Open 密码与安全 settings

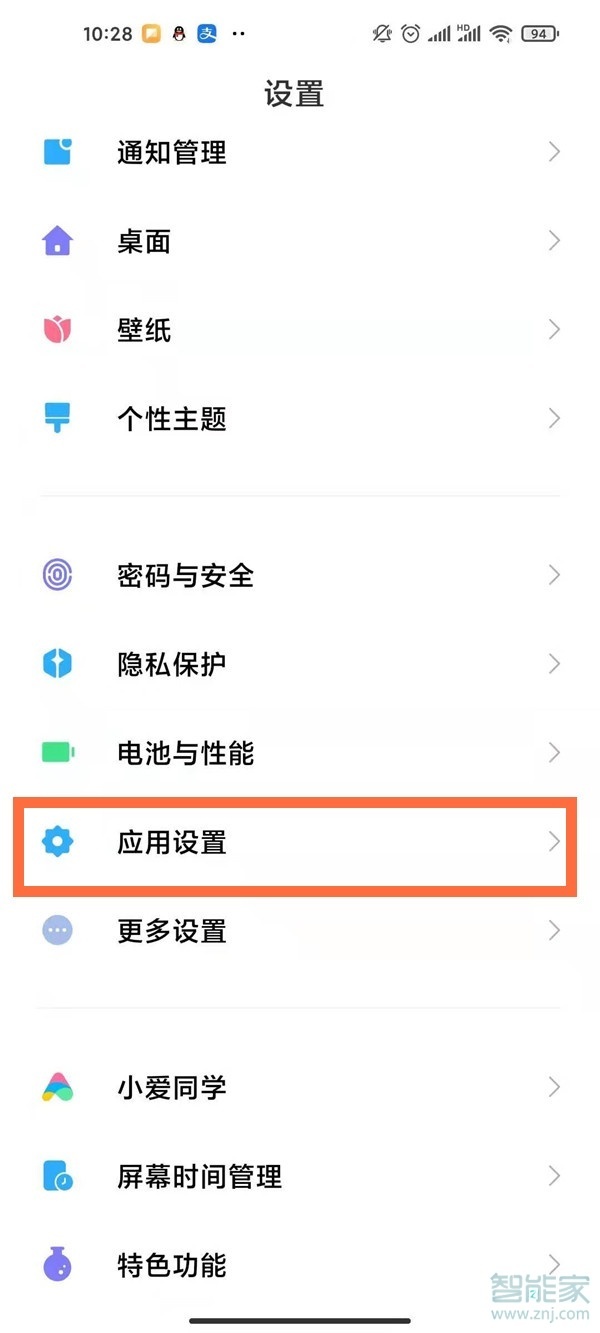[x=300, y=575]
